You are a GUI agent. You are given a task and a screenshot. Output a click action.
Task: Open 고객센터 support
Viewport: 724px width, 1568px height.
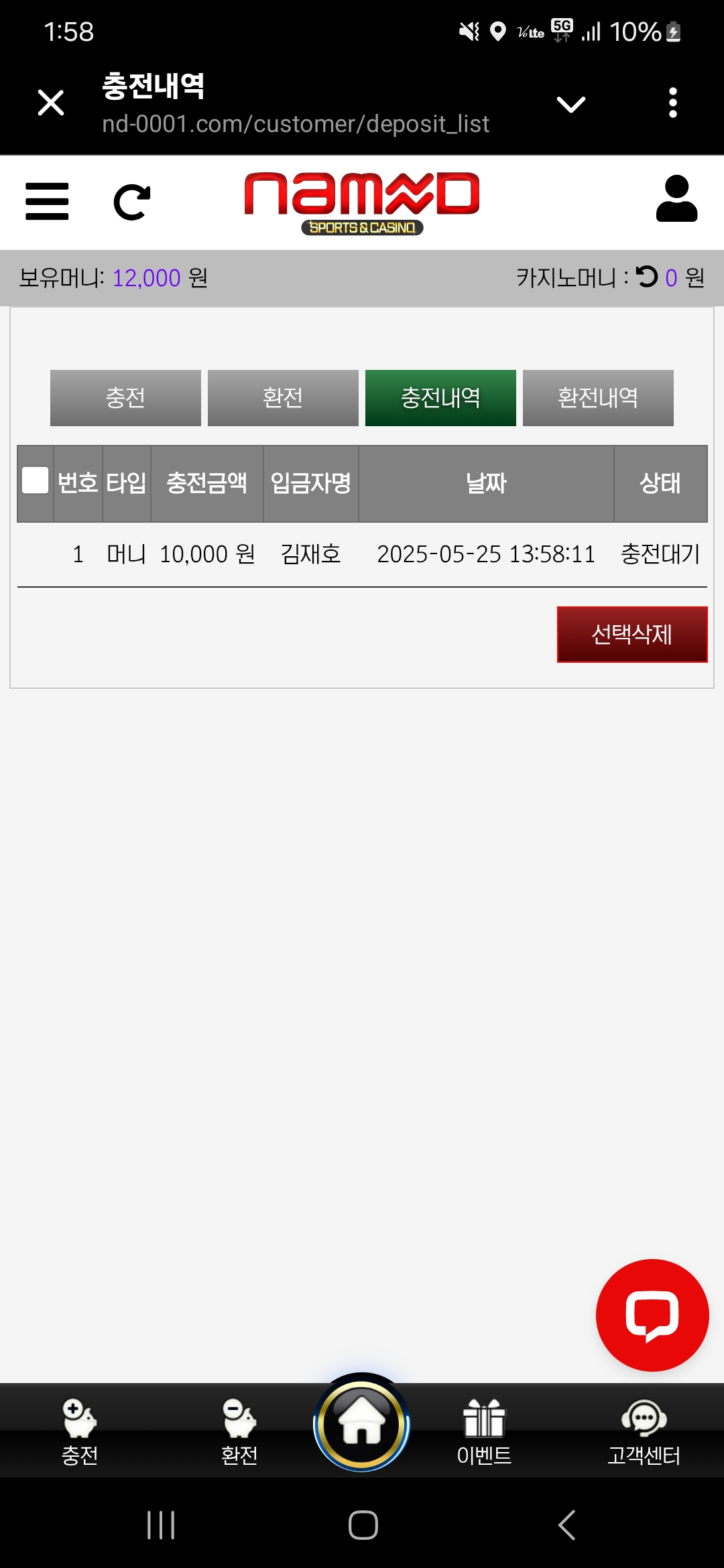point(644,1432)
